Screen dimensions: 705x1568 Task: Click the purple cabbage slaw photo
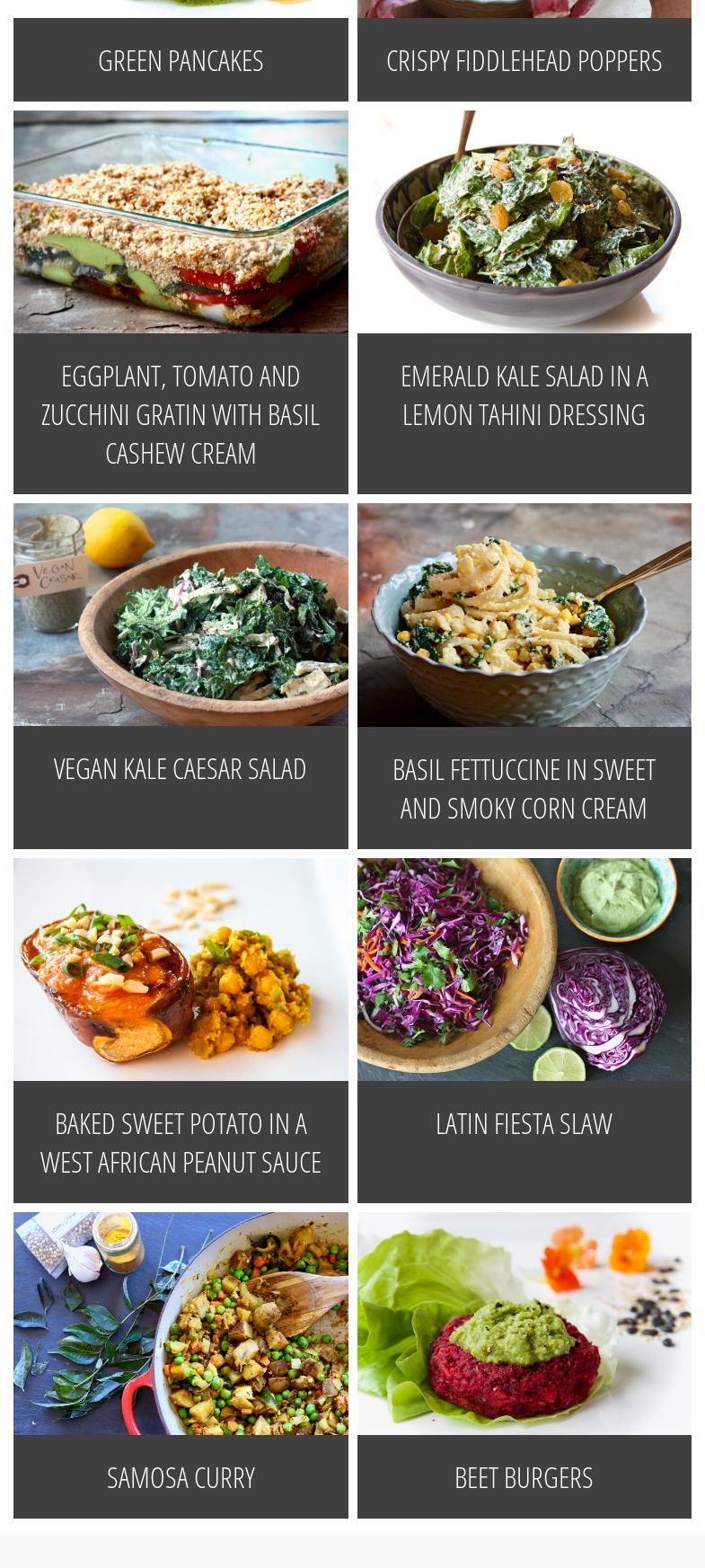(x=524, y=969)
